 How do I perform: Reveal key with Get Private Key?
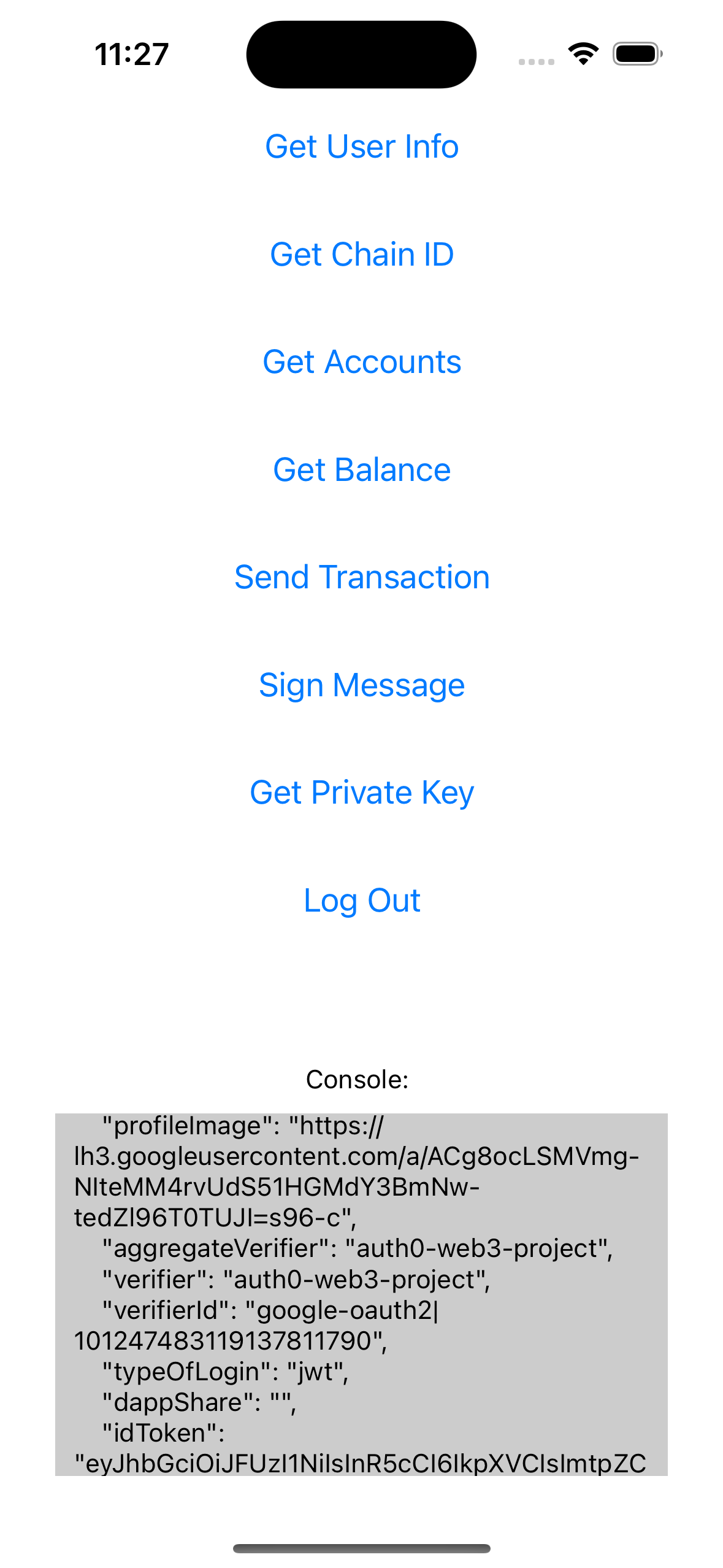362,793
